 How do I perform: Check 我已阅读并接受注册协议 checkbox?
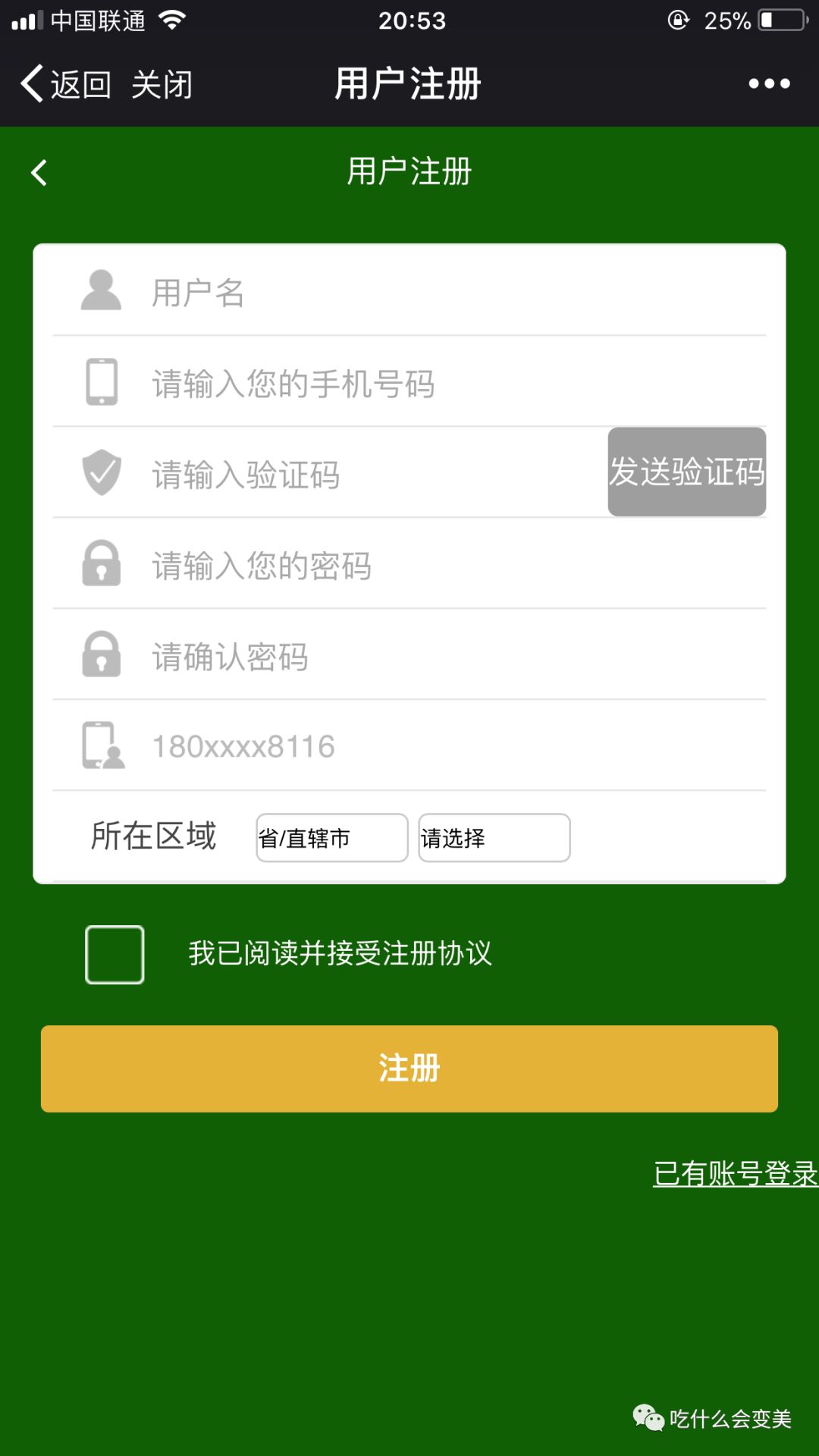point(115,955)
